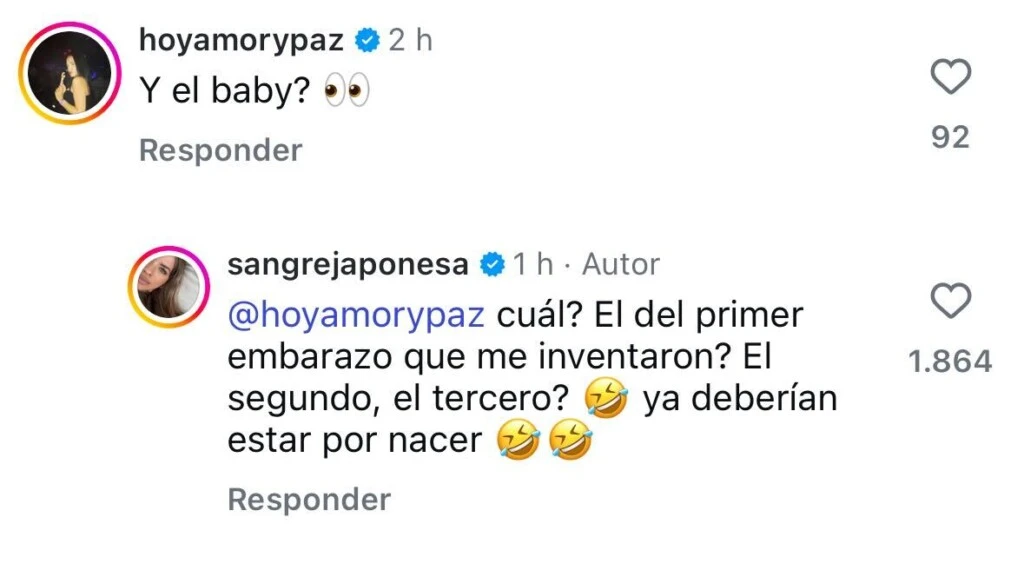This screenshot has height=577, width=1024.
Task: Open the sangrejaponesa username
Action: 348,265
